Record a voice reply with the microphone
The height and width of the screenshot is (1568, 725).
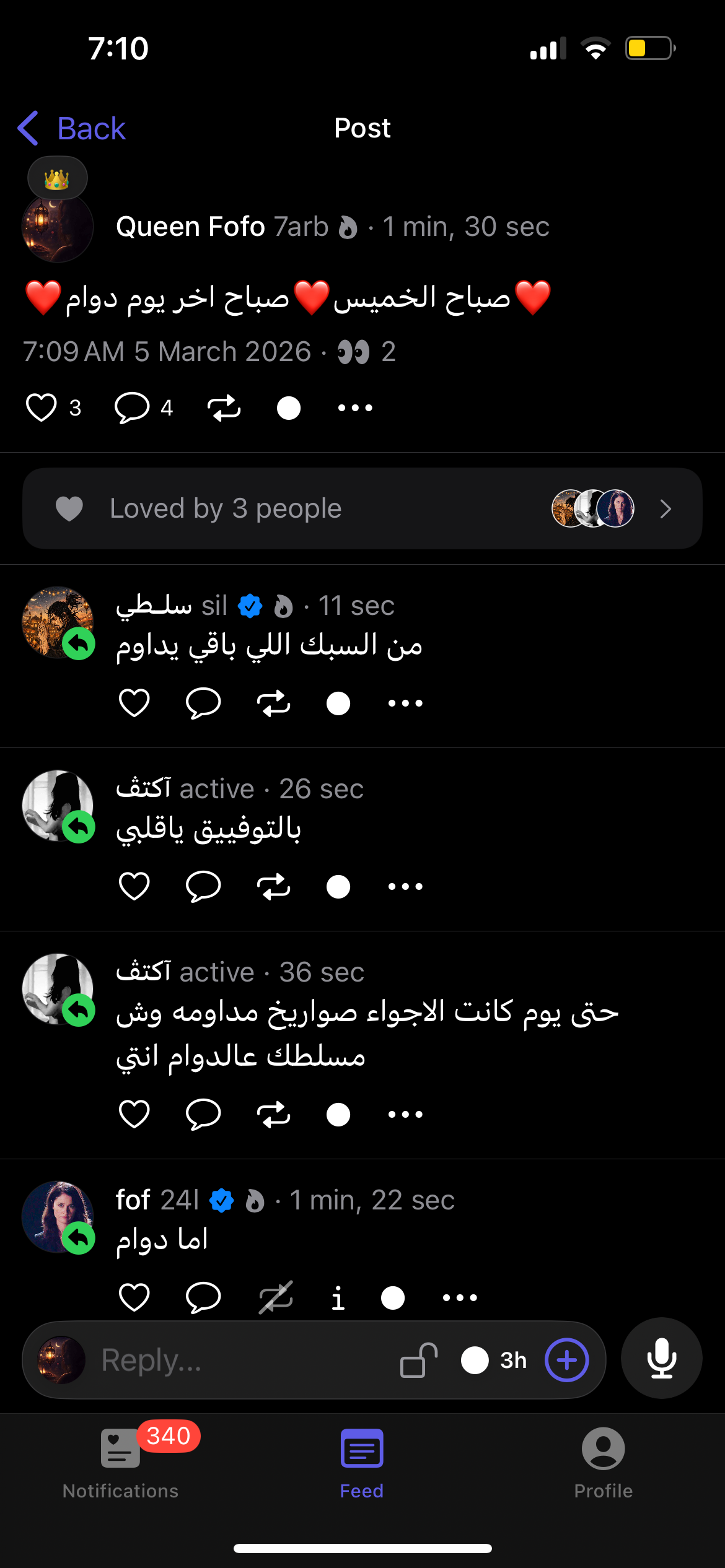[661, 1358]
